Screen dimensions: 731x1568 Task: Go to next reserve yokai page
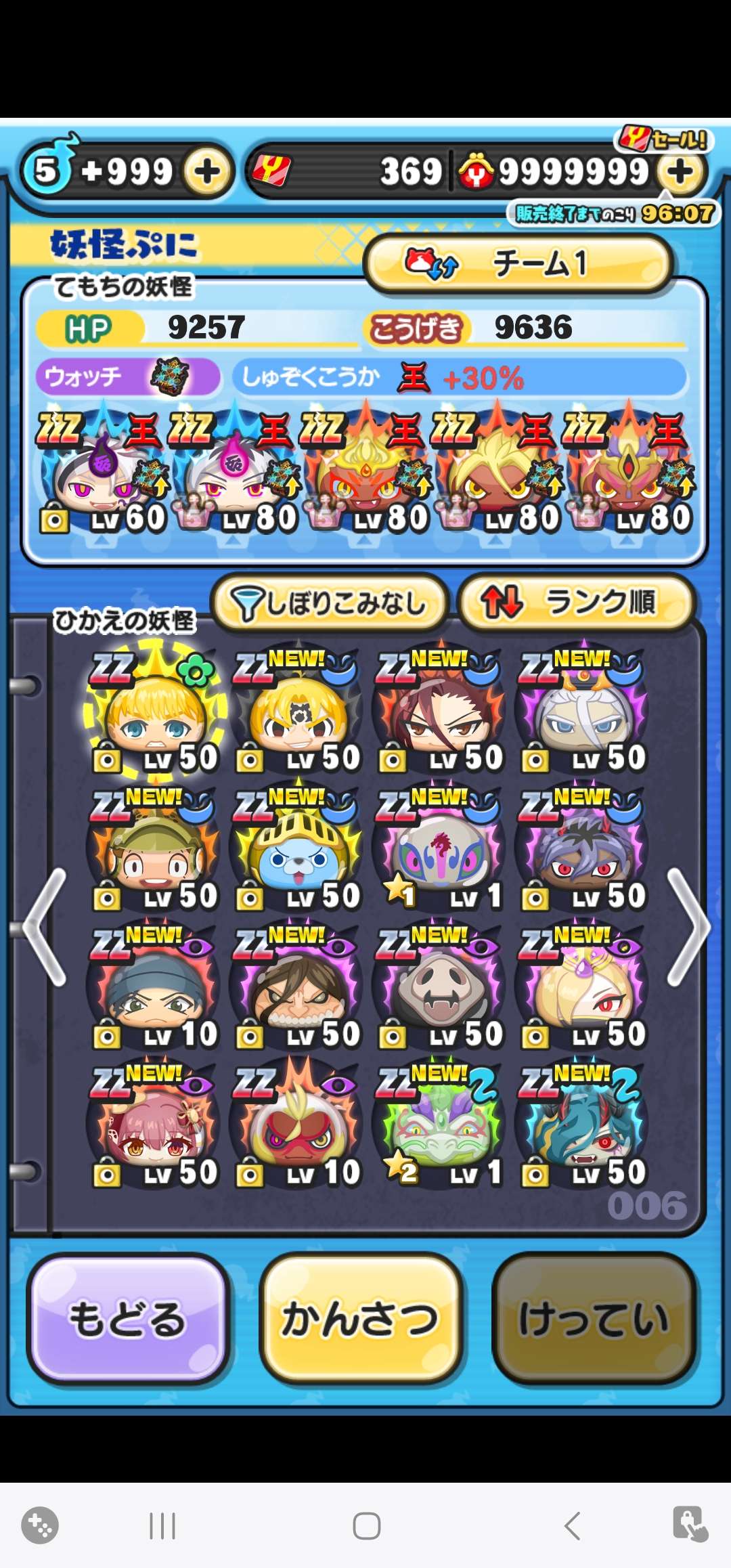tap(688, 926)
